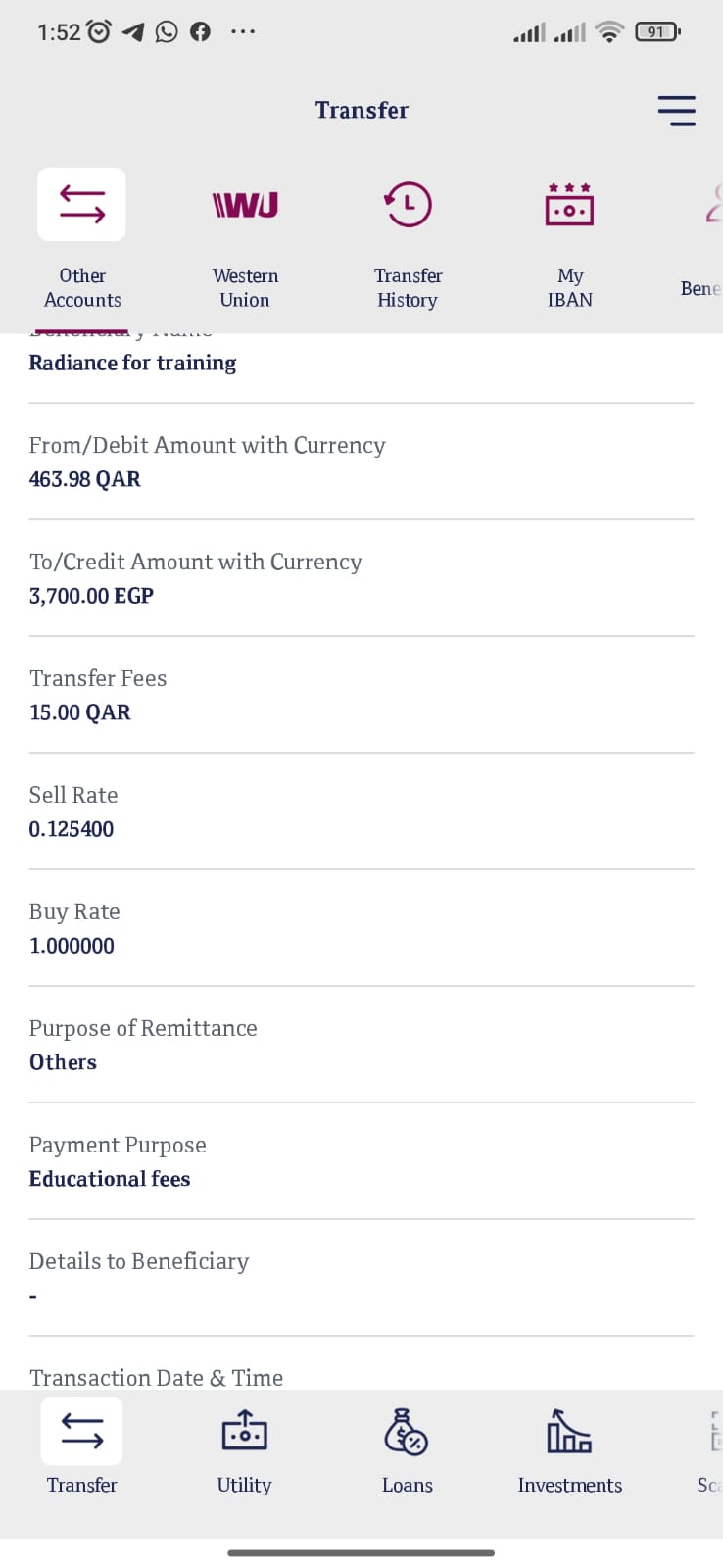This screenshot has width=723, height=1568.
Task: Tap Transfer in bottom navigation
Action: pyautogui.click(x=82, y=1447)
